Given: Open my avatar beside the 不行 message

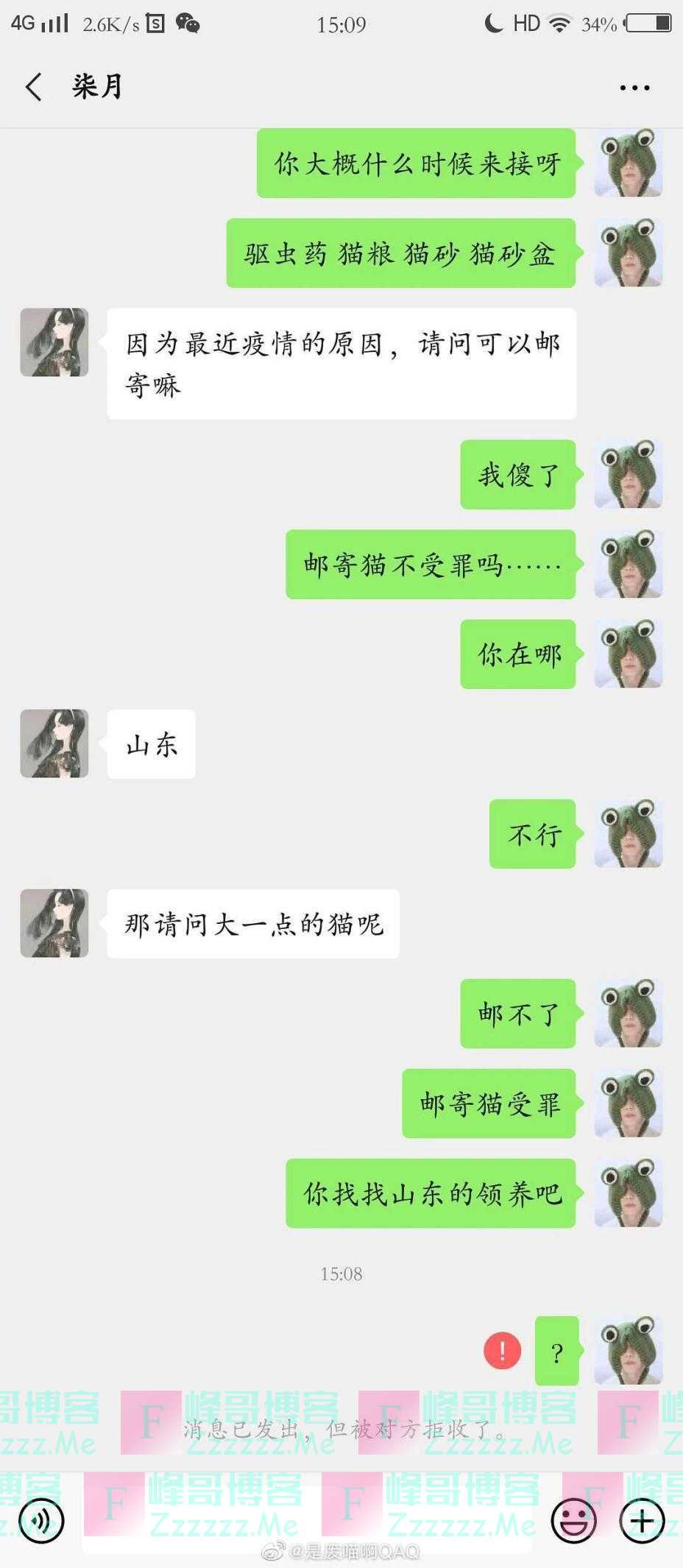Looking at the screenshot, I should click(628, 833).
